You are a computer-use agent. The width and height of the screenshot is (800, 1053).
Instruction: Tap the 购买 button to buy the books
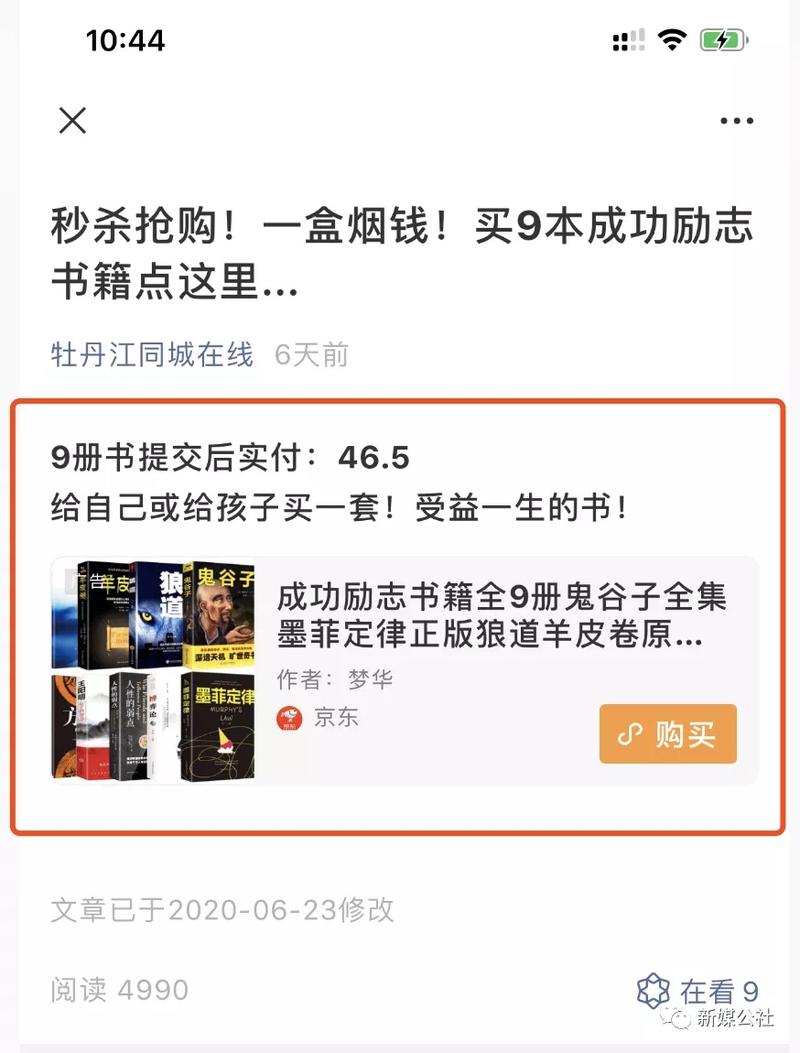click(x=666, y=733)
